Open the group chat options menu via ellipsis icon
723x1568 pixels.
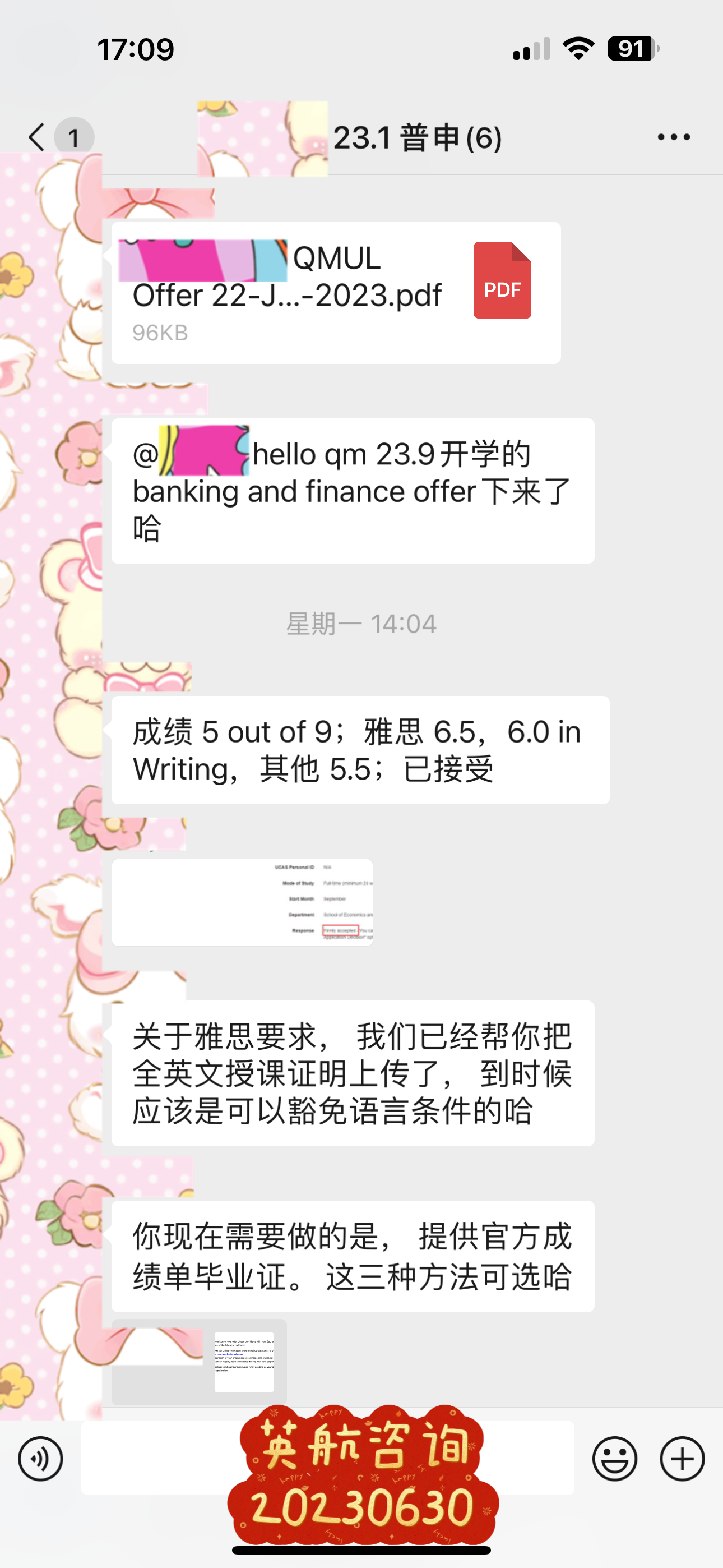[x=671, y=136]
